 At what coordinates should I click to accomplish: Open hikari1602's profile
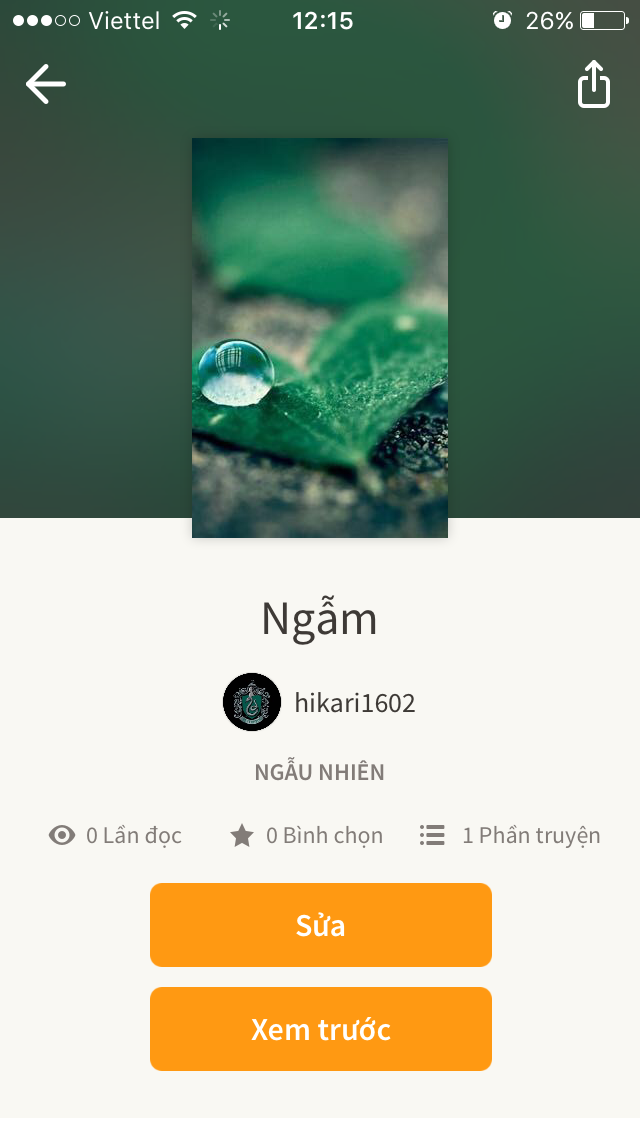(x=320, y=703)
